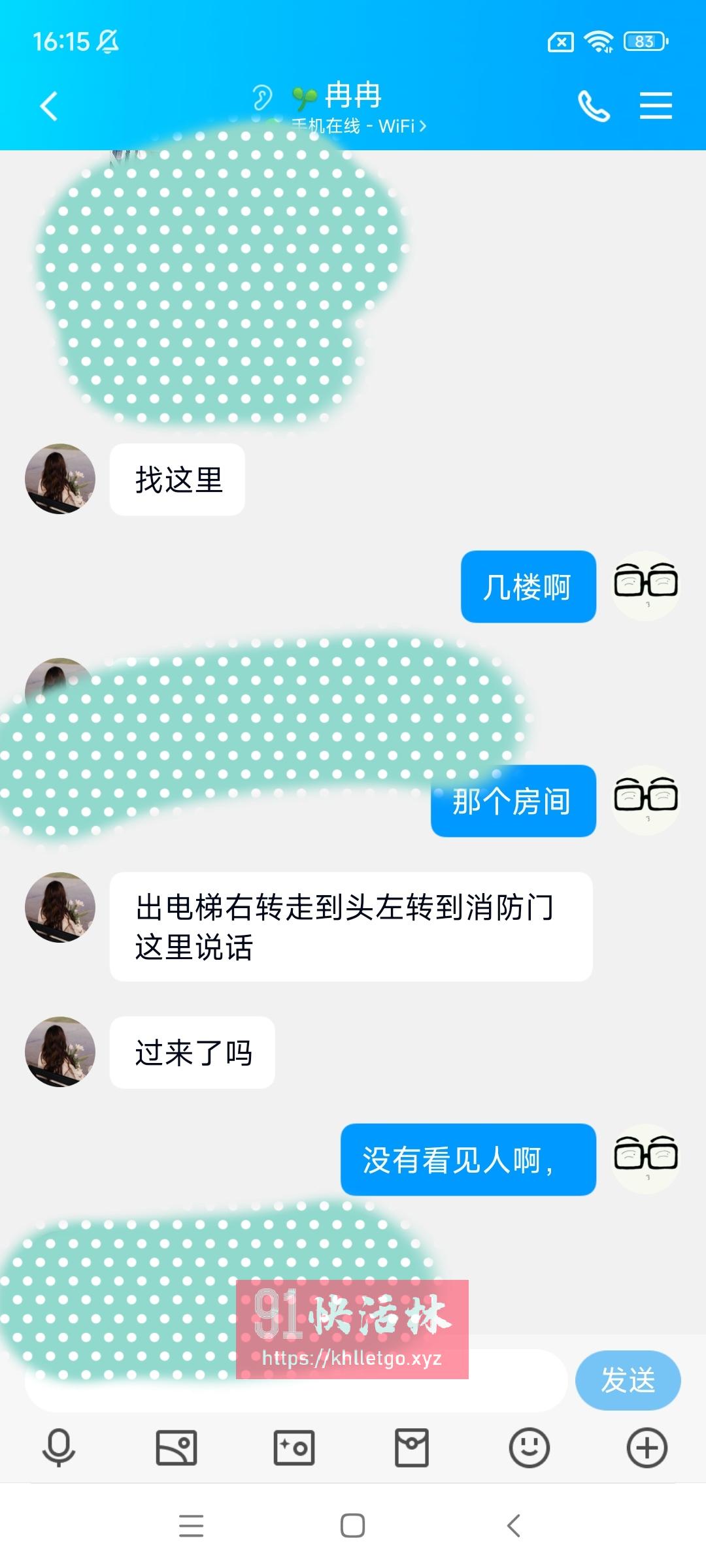Start a call with the phone icon
The width and height of the screenshot is (706, 1568).
point(596,106)
